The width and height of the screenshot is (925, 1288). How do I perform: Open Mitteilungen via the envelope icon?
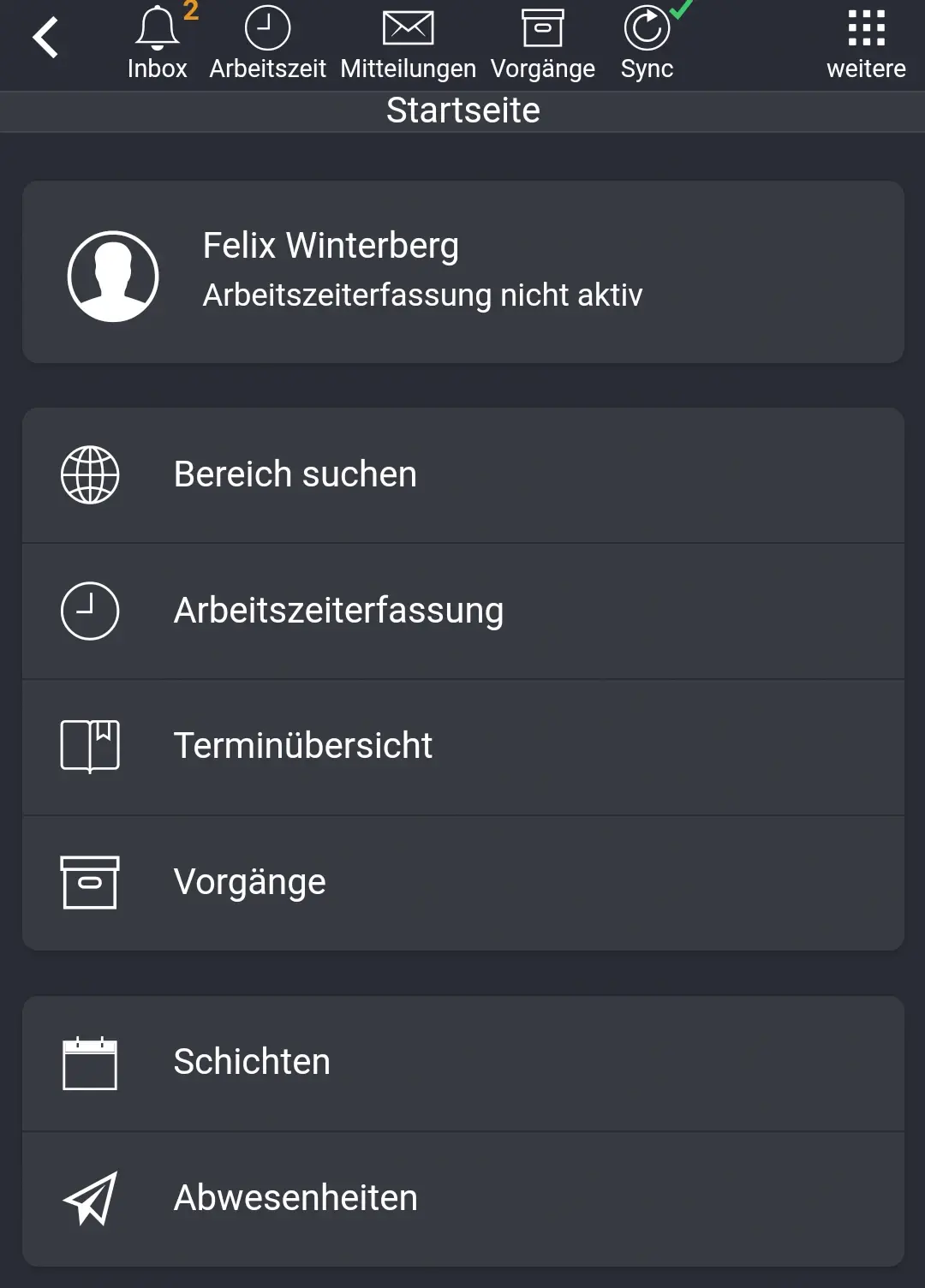(x=408, y=27)
